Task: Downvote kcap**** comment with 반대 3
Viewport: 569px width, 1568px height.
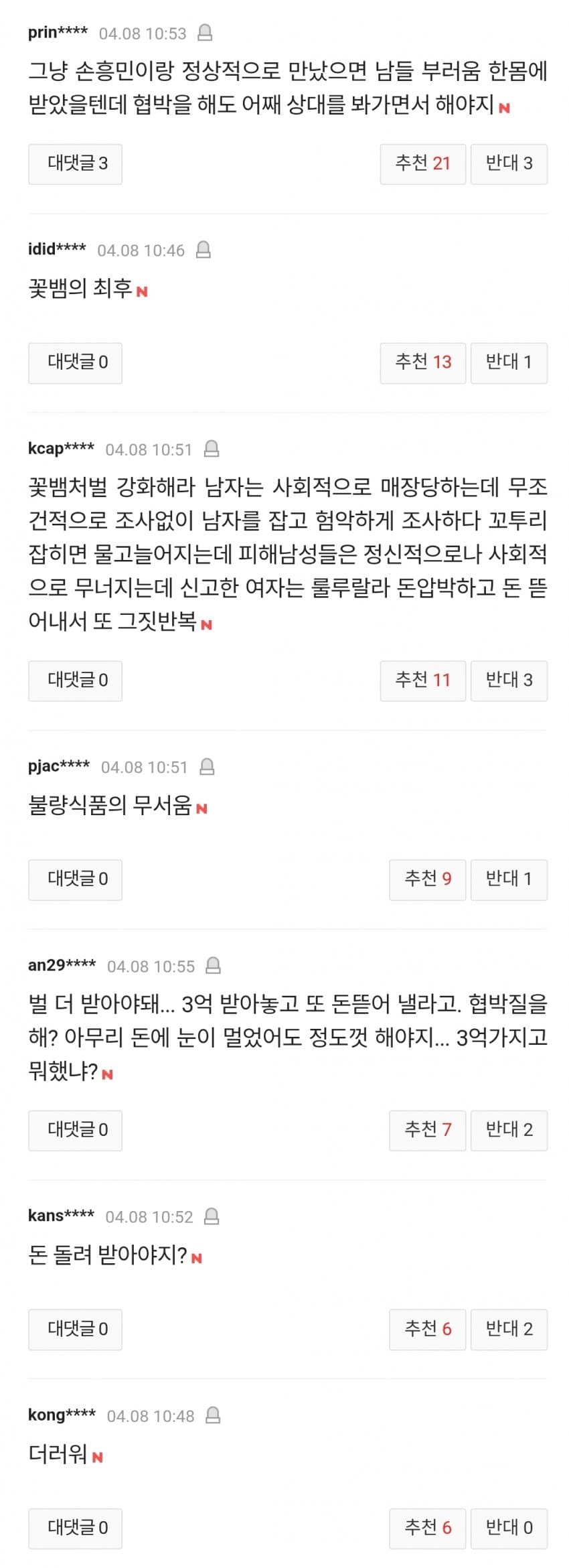Action: click(x=509, y=681)
